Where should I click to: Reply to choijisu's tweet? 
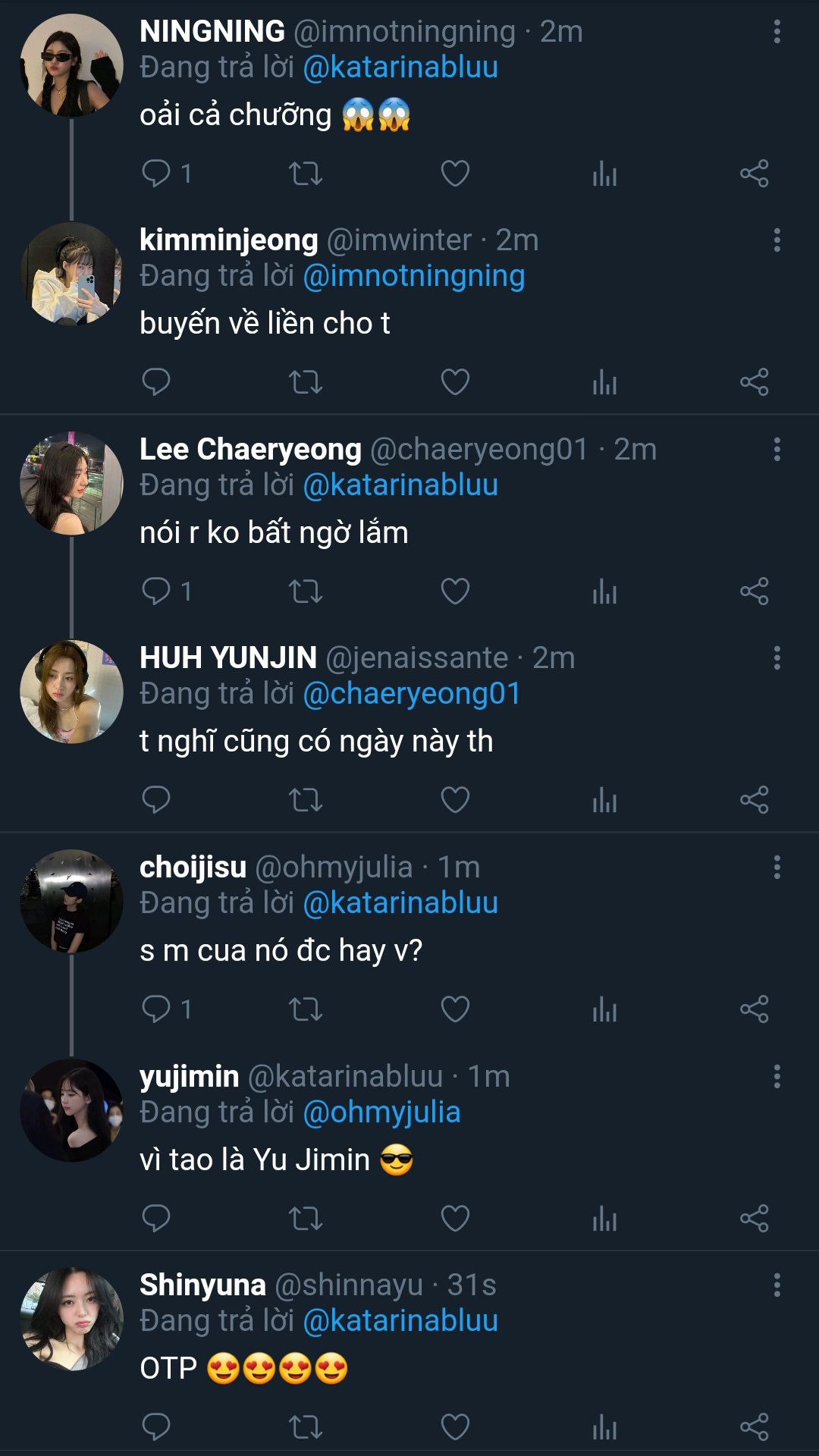click(156, 1009)
